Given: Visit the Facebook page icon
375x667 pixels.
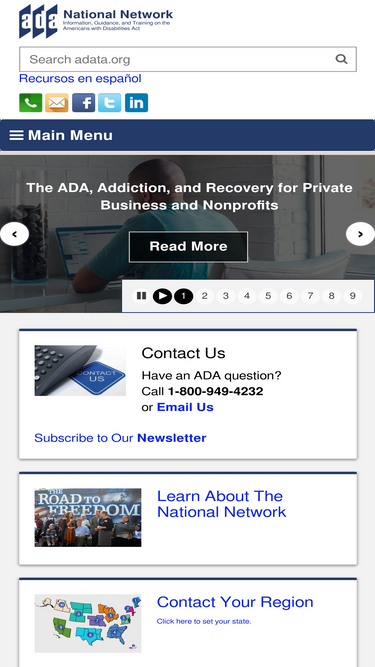Looking at the screenshot, I should click(x=83, y=103).
